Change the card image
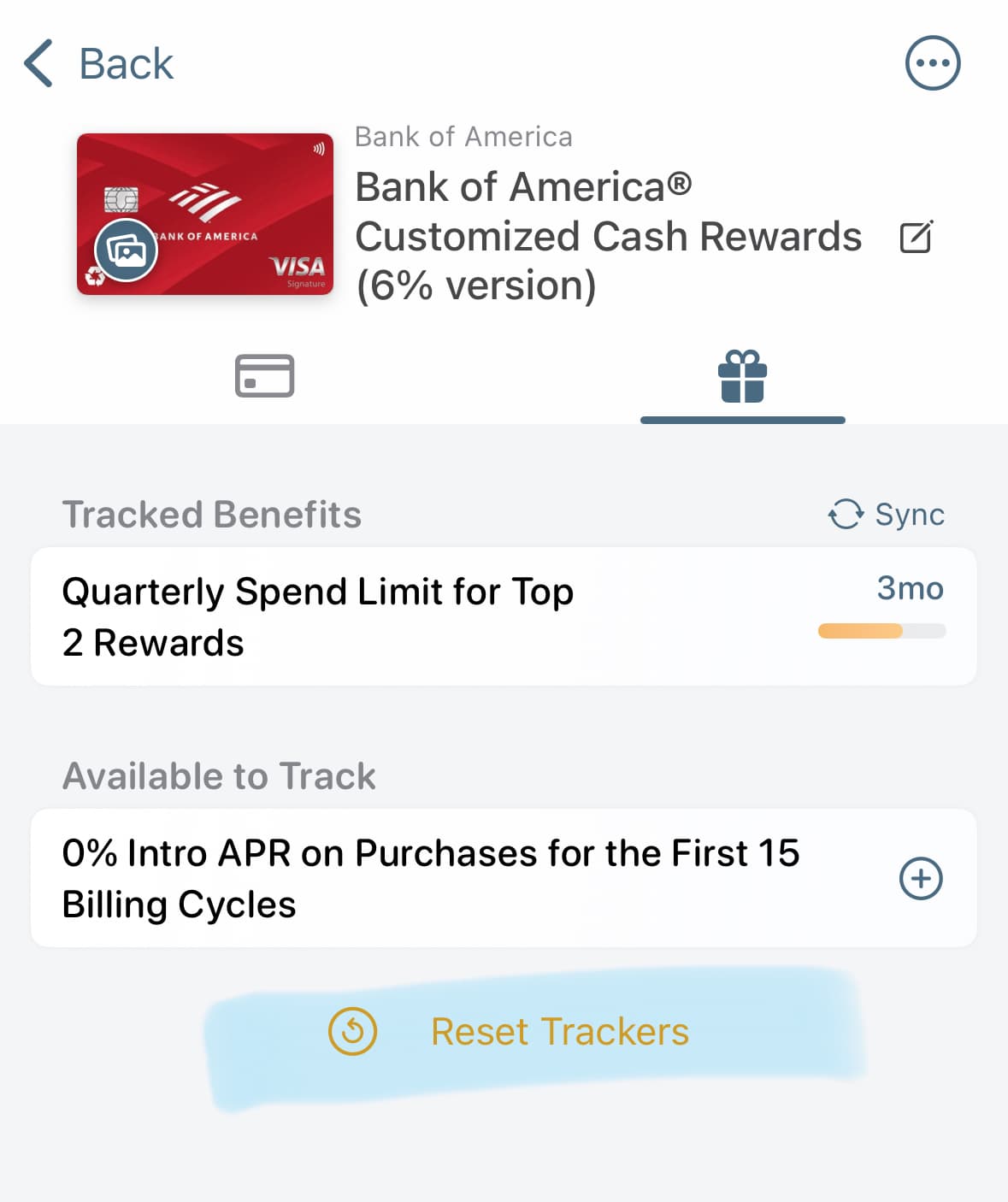This screenshot has width=1008, height=1202. click(x=127, y=250)
